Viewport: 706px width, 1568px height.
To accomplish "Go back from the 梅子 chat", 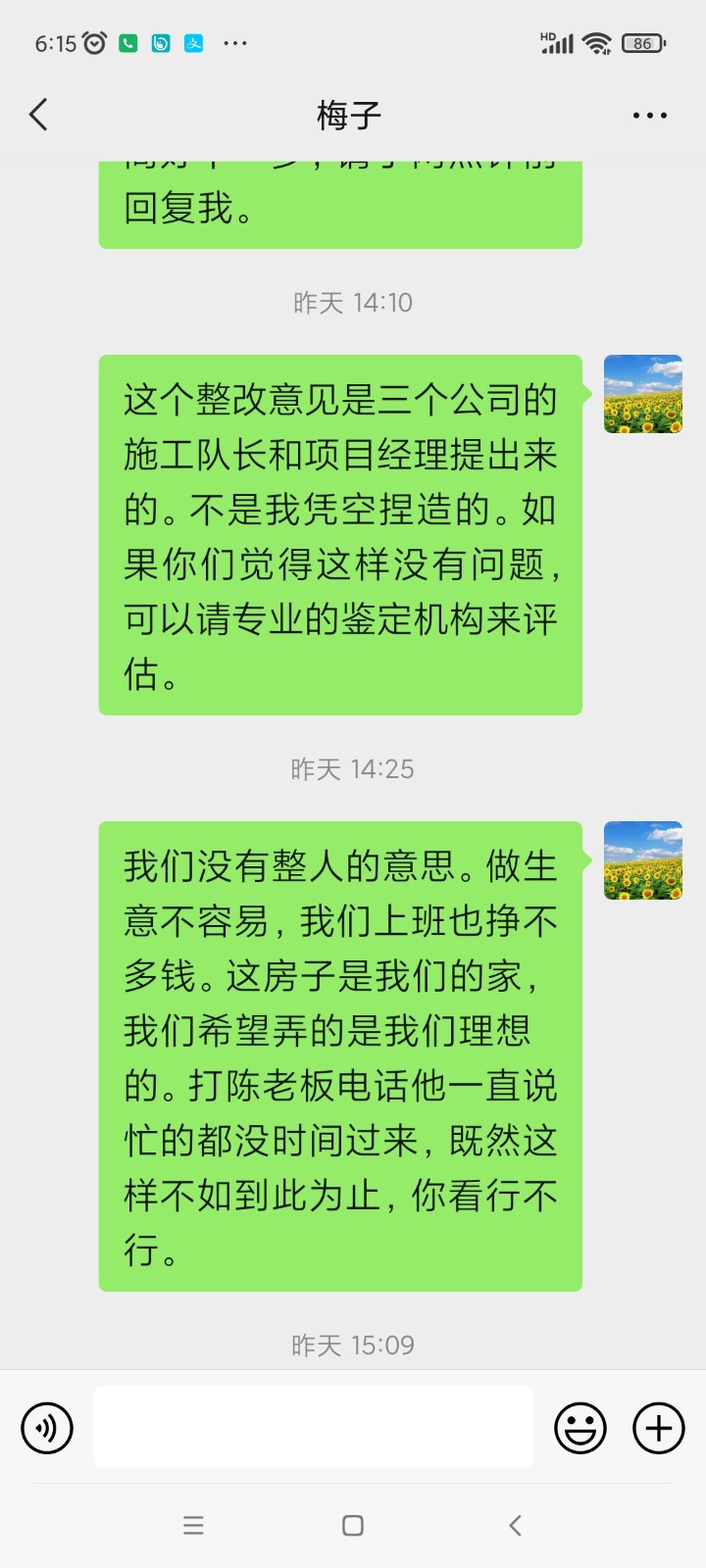I will (39, 115).
